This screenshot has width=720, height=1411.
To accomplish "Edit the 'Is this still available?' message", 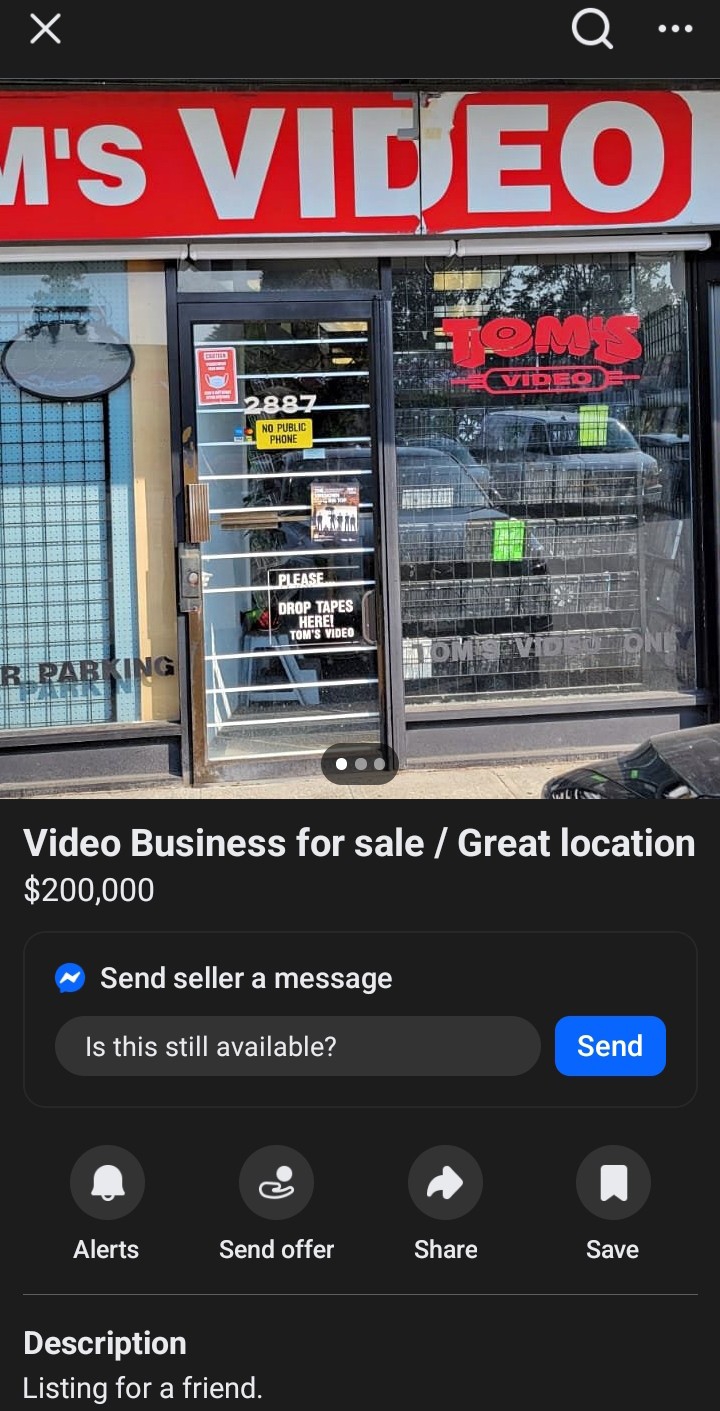I will [x=297, y=1046].
